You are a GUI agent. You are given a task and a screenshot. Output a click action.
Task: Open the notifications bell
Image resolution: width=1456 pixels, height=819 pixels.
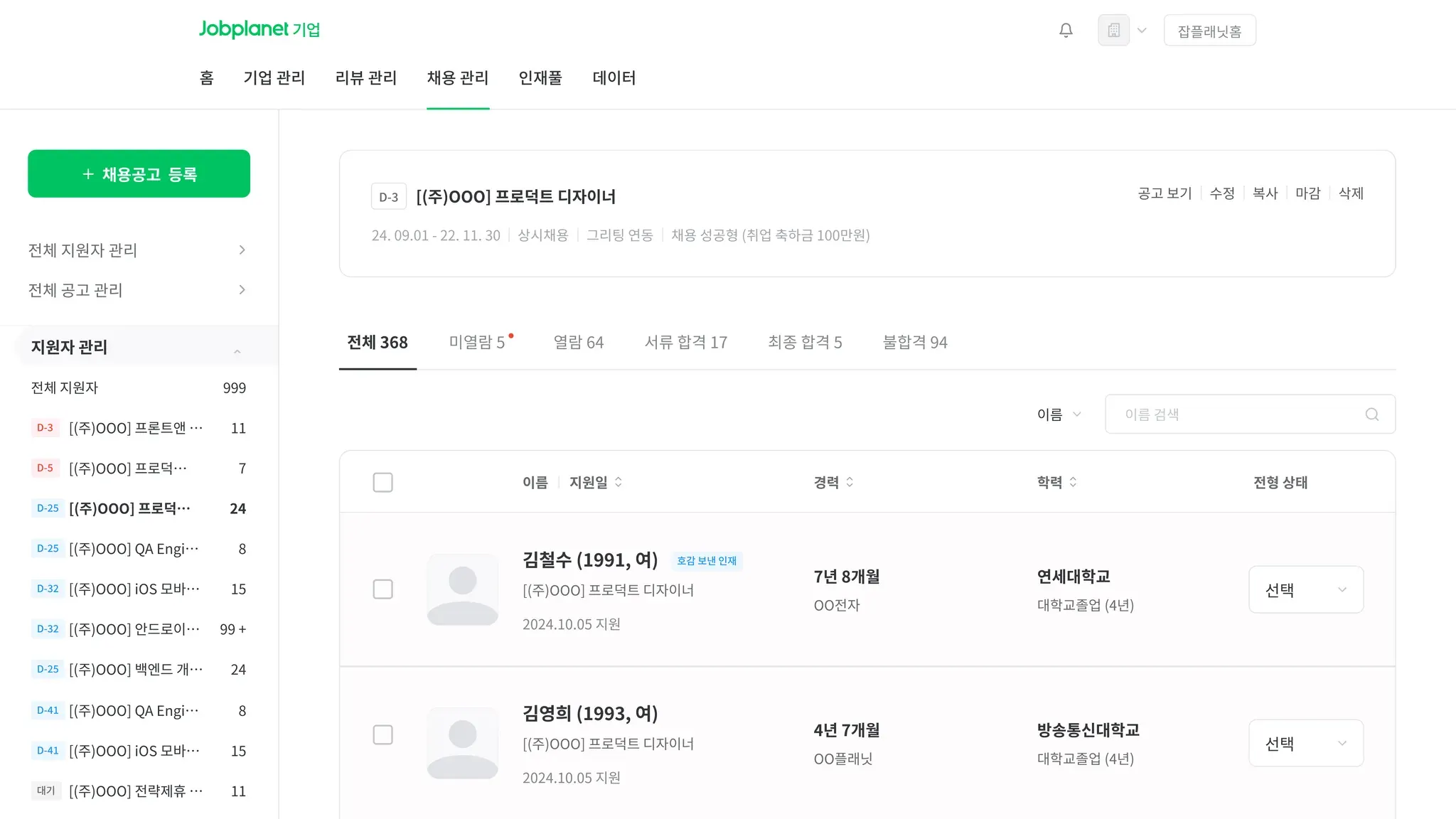tap(1066, 31)
